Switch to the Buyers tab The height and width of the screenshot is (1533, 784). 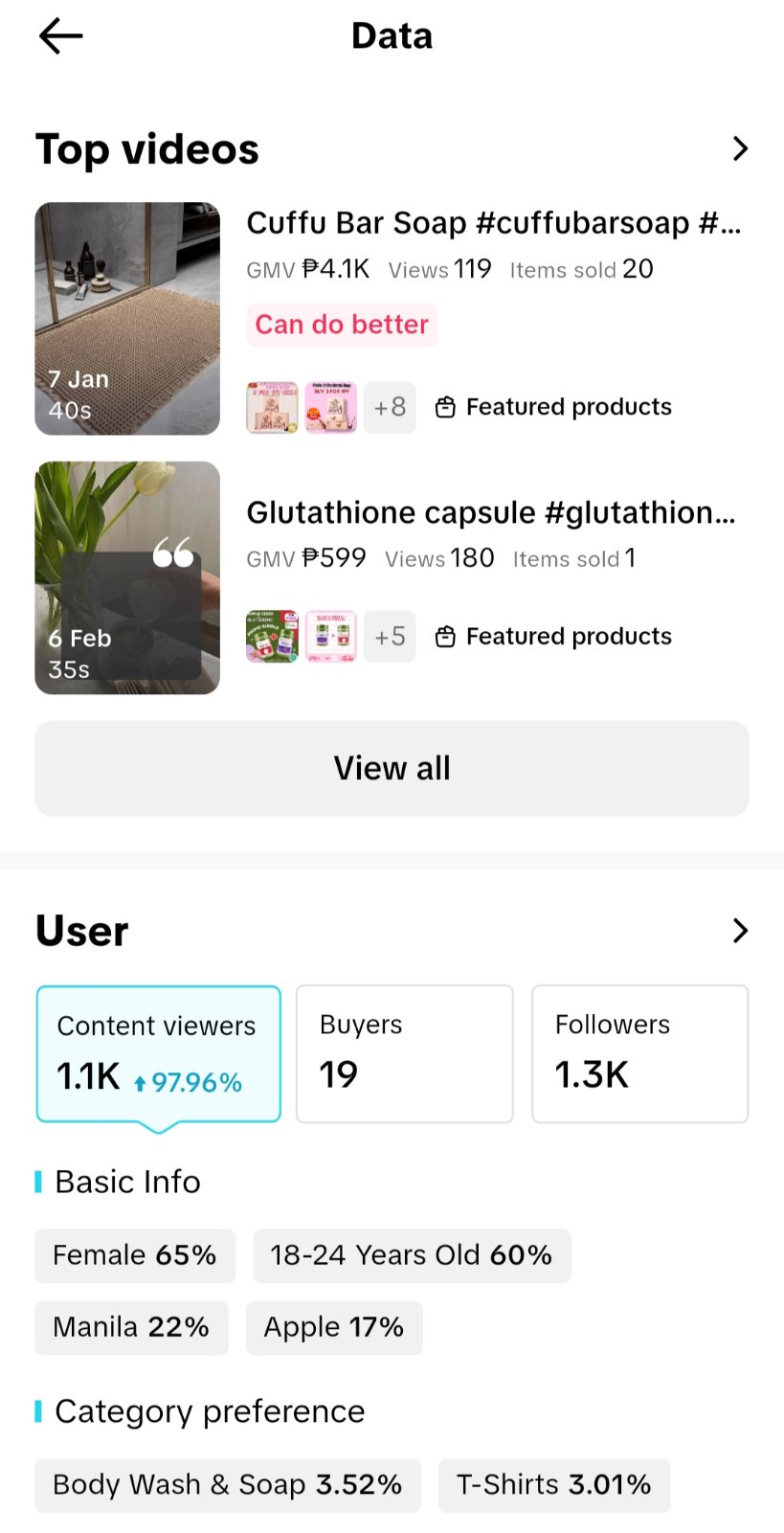point(404,1053)
